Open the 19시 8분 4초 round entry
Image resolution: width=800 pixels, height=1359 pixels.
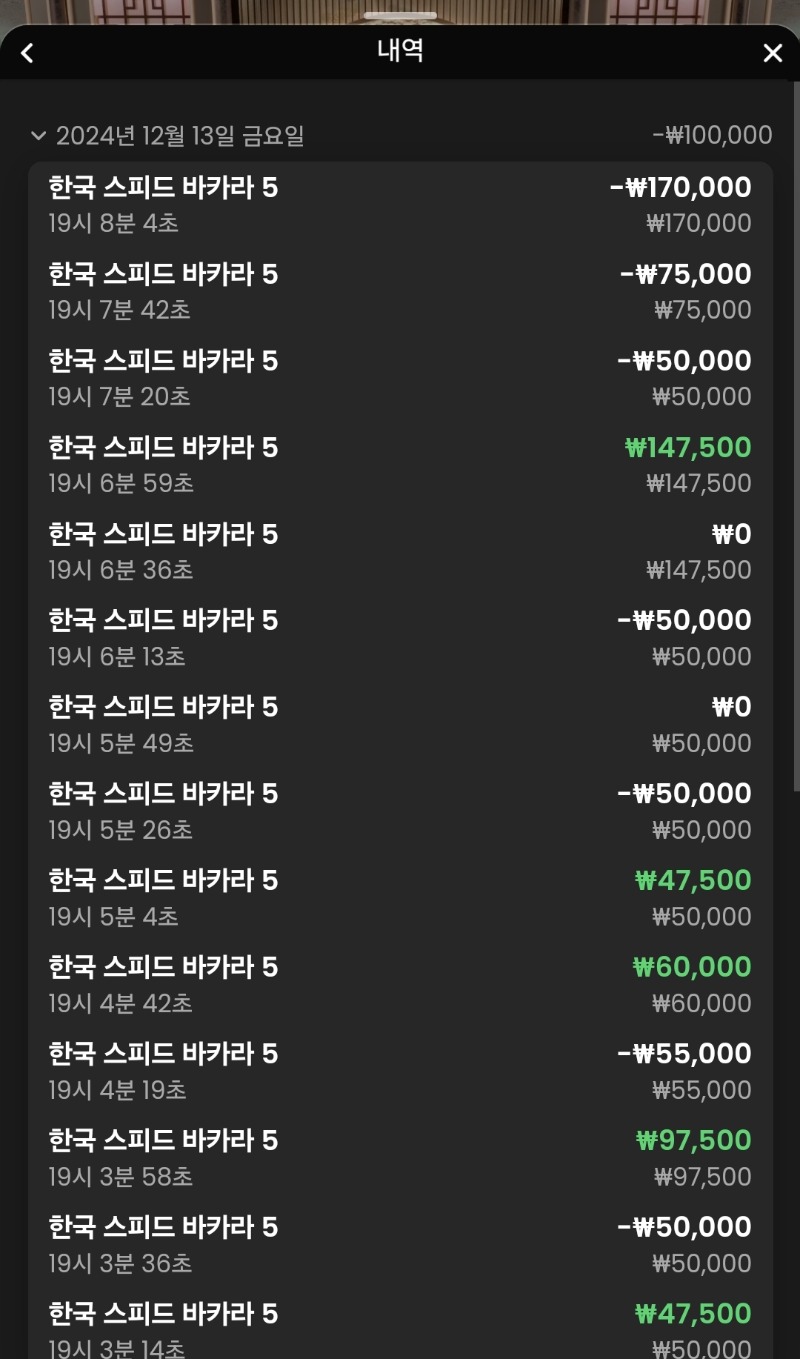click(400, 205)
